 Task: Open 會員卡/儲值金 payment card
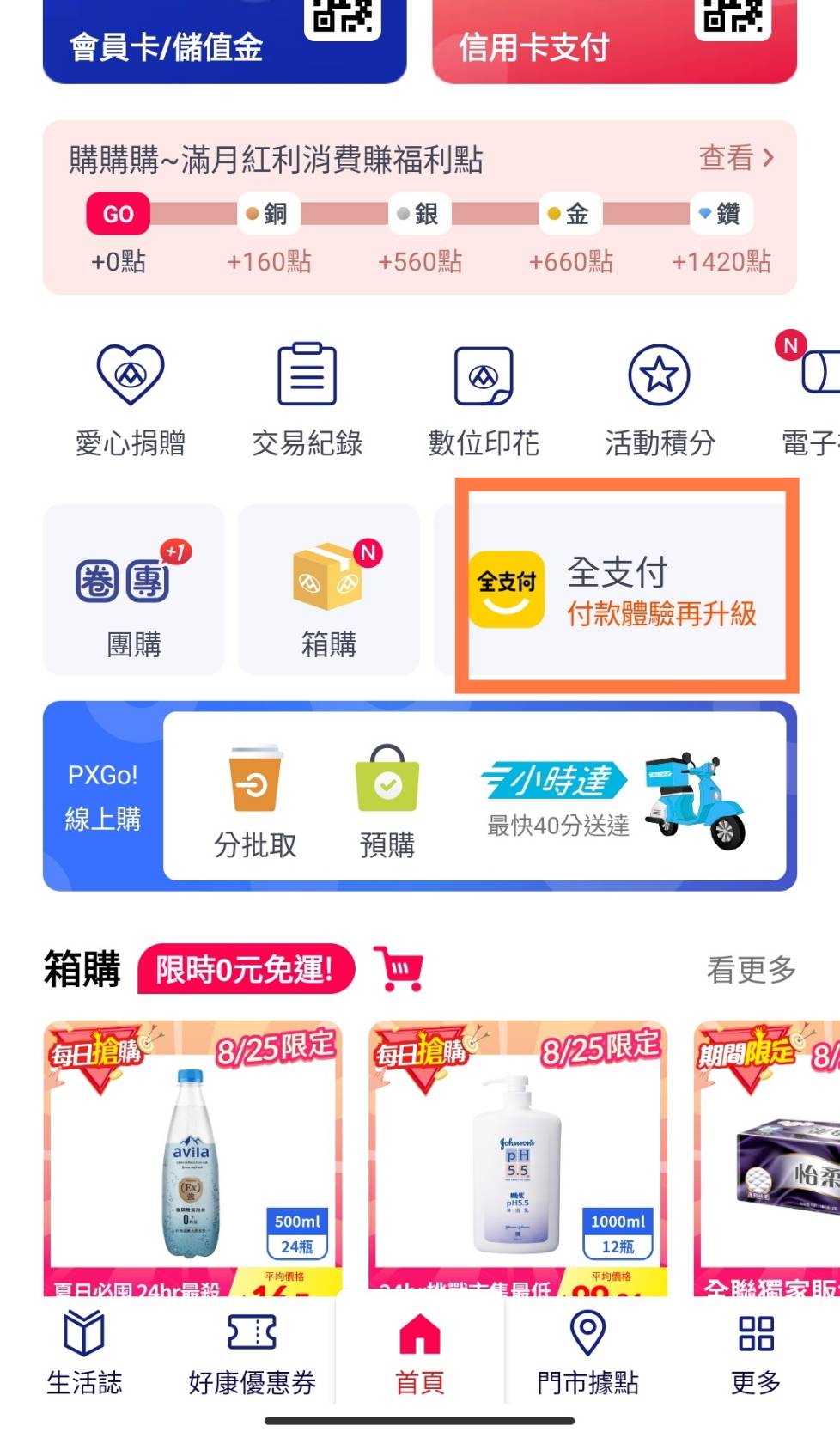pyautogui.click(x=223, y=45)
